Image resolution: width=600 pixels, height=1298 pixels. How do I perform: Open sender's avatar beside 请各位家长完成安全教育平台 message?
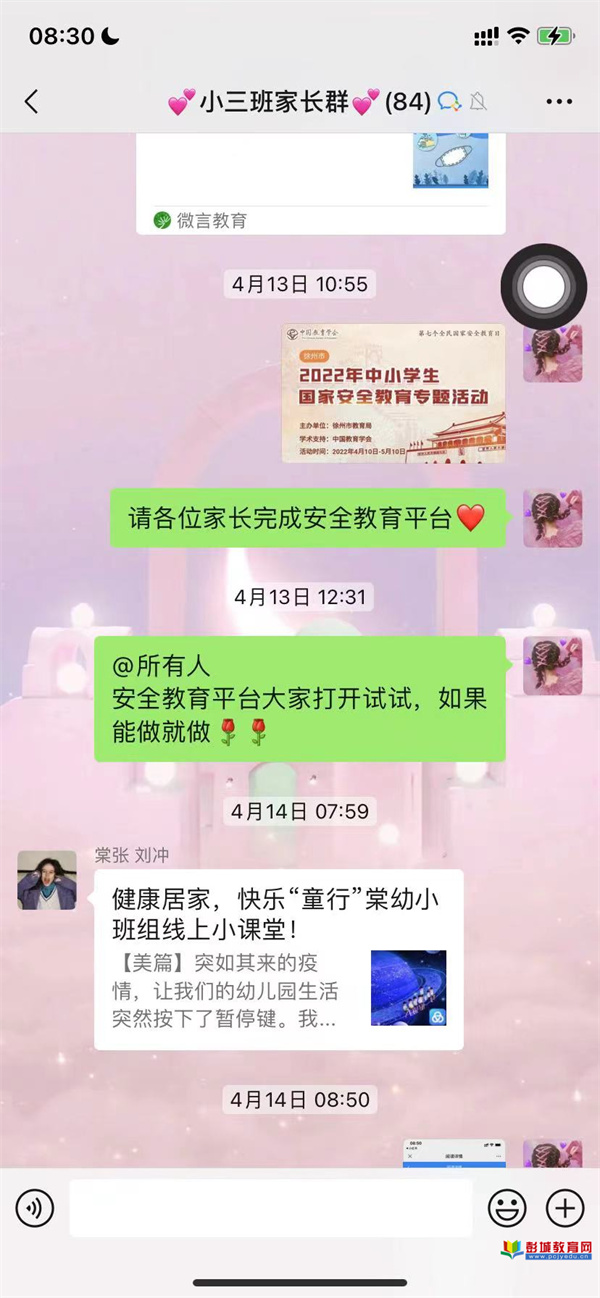pos(552,518)
